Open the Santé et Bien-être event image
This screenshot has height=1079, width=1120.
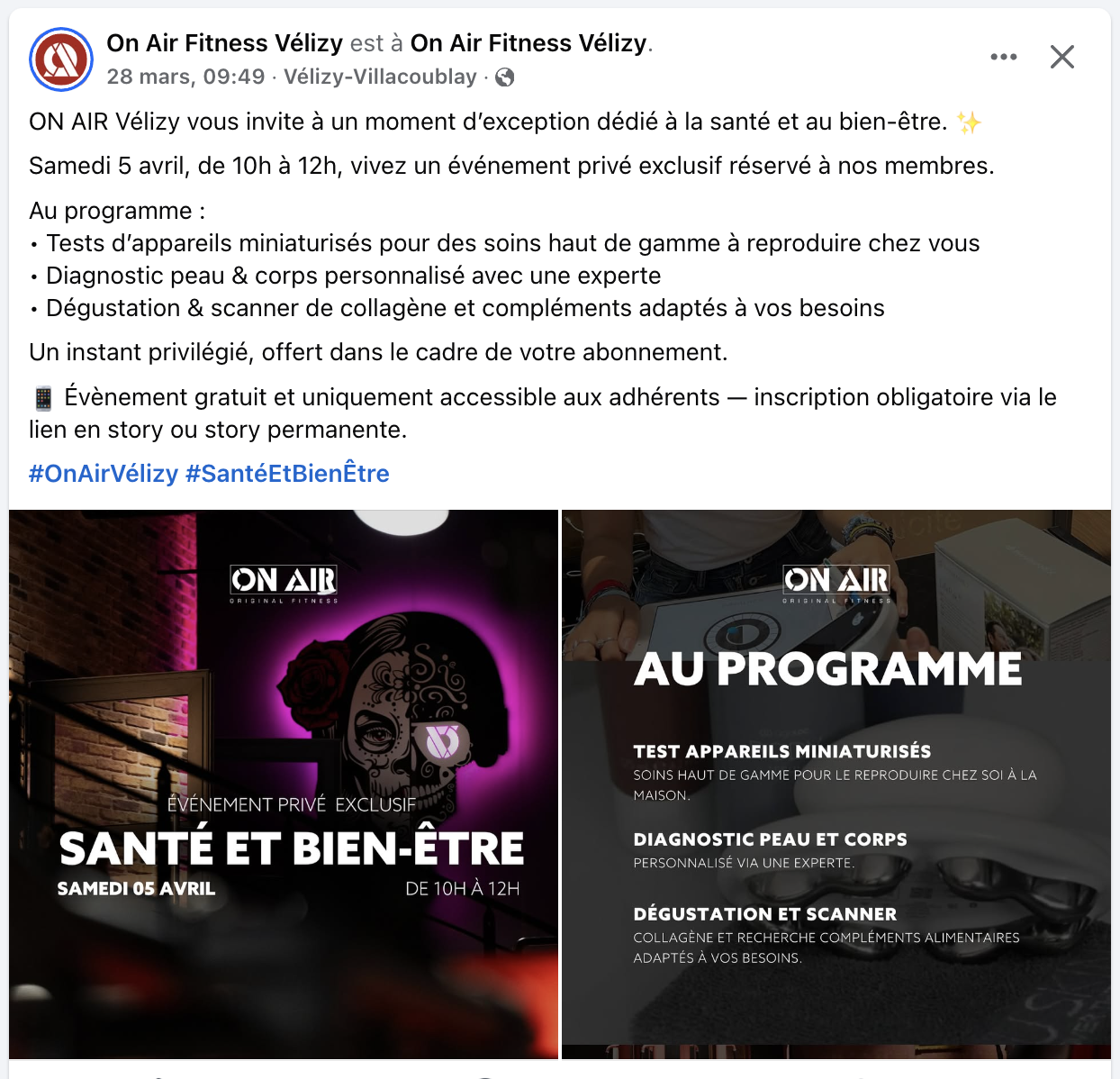284,784
